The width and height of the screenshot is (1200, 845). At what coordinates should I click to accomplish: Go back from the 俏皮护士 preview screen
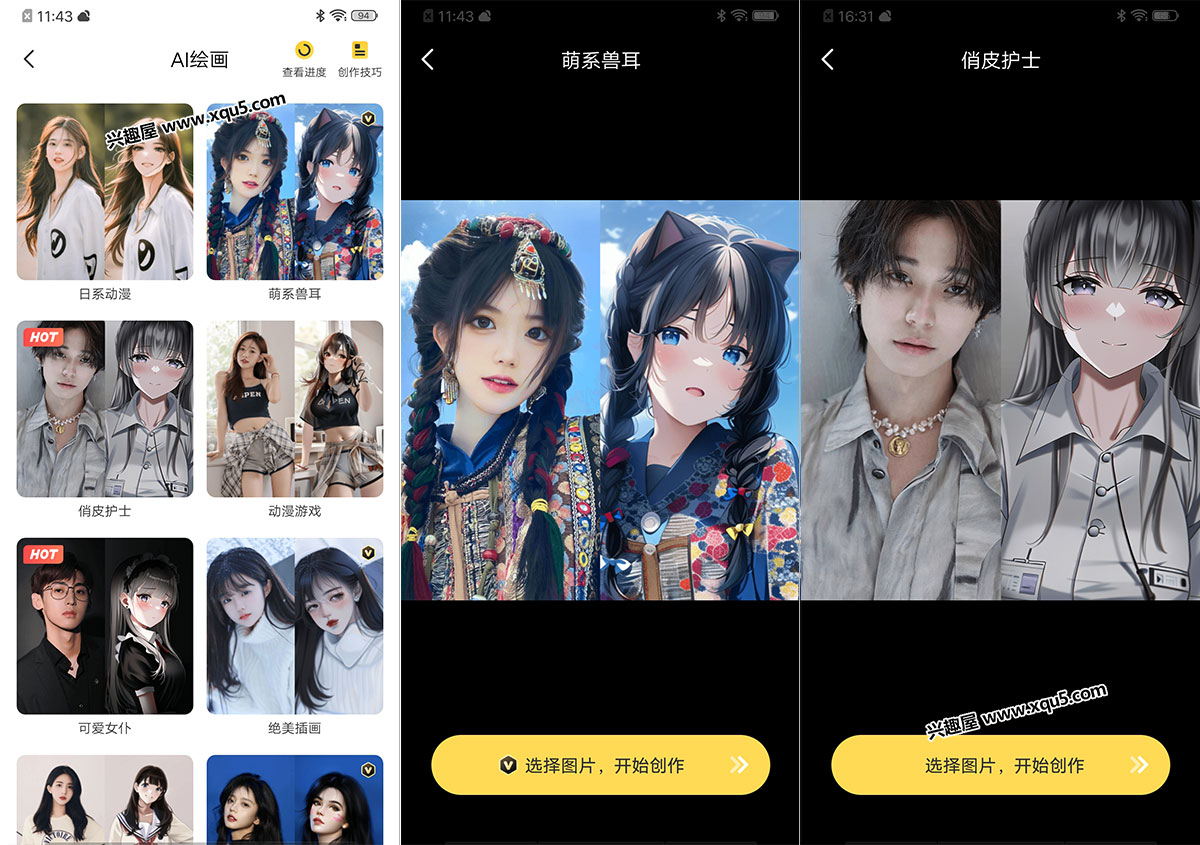(x=828, y=60)
